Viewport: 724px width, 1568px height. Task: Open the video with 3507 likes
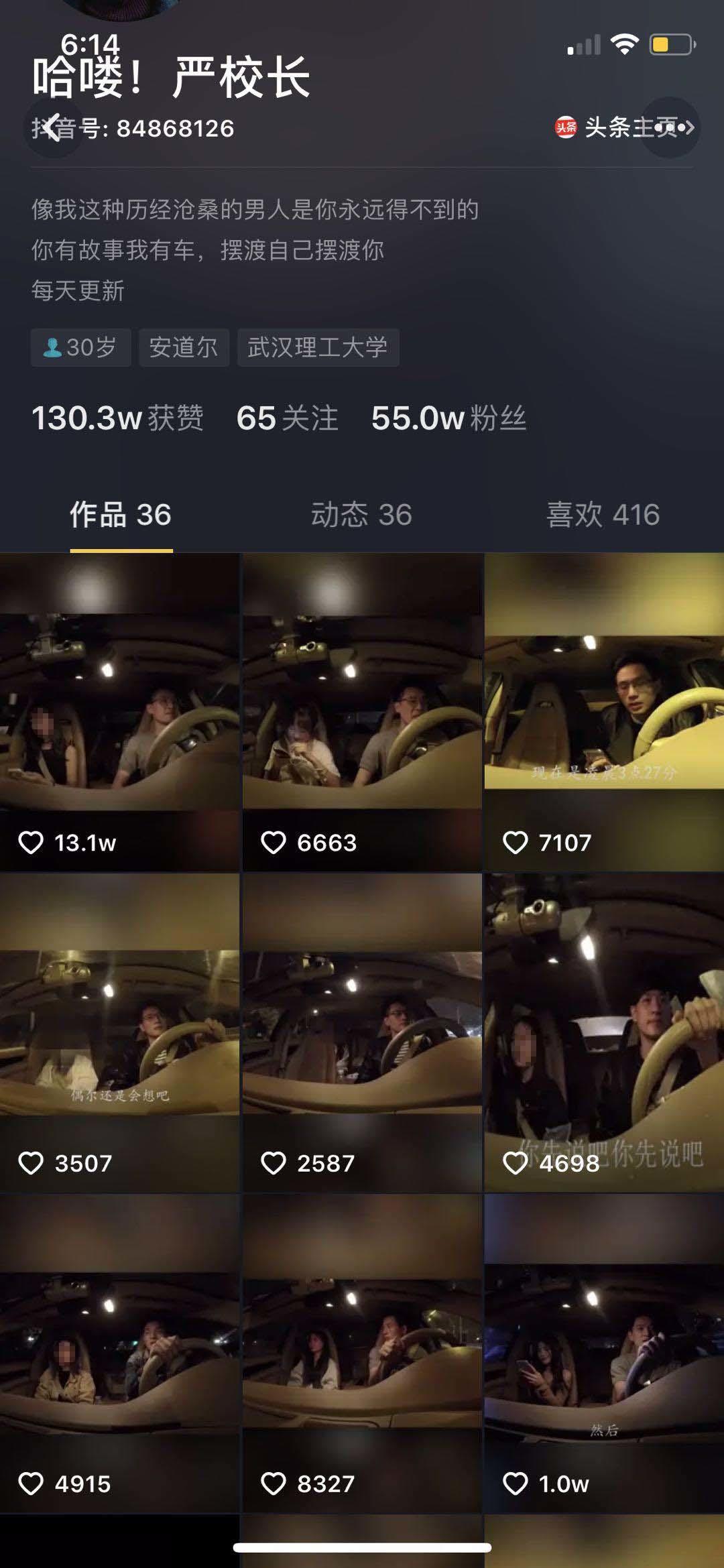pyautogui.click(x=119, y=1032)
